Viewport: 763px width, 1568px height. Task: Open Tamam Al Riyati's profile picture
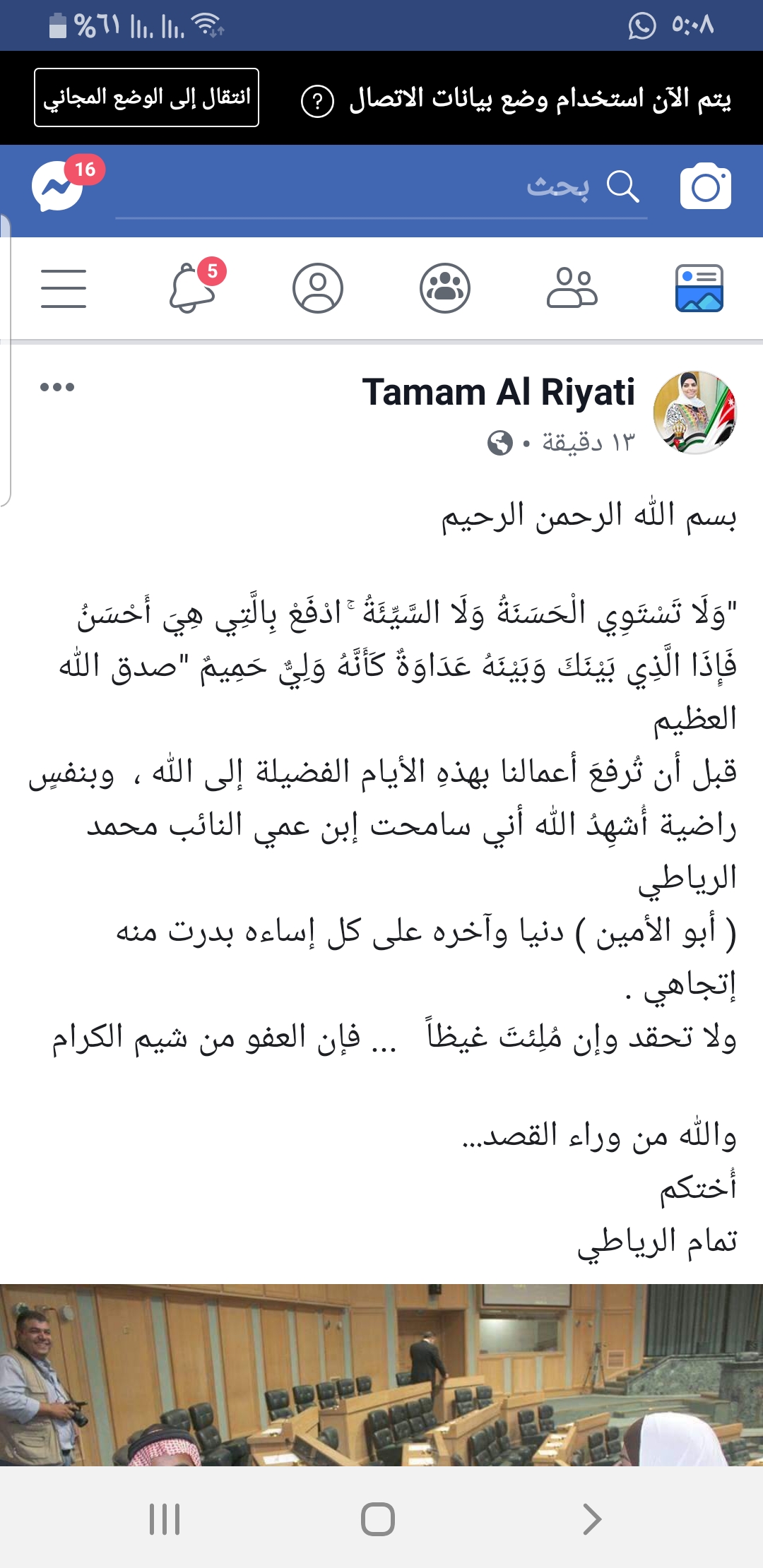pos(694,412)
